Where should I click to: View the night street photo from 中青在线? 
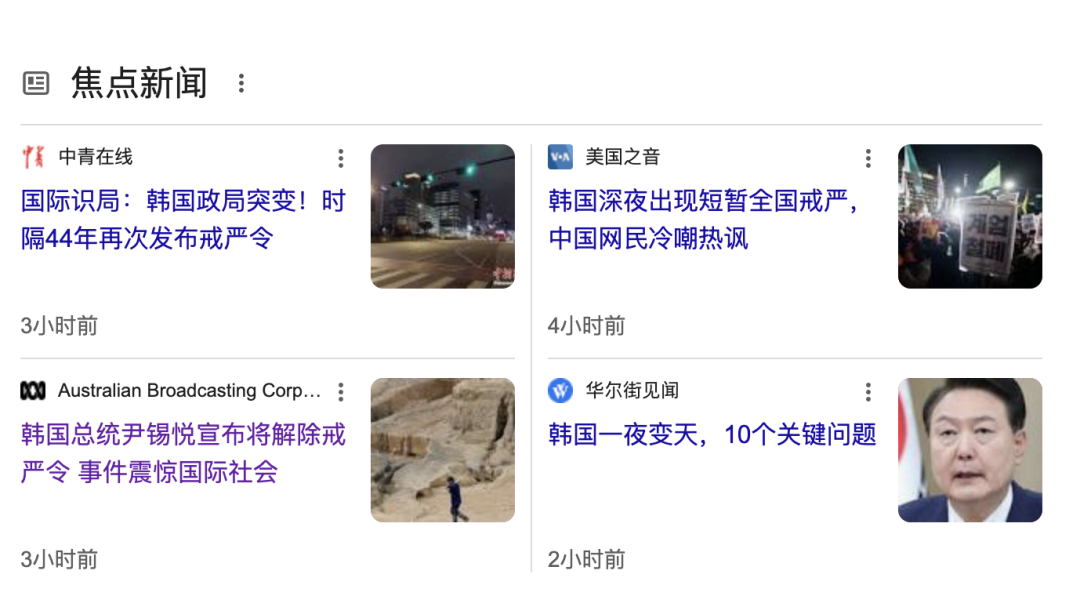[x=443, y=217]
